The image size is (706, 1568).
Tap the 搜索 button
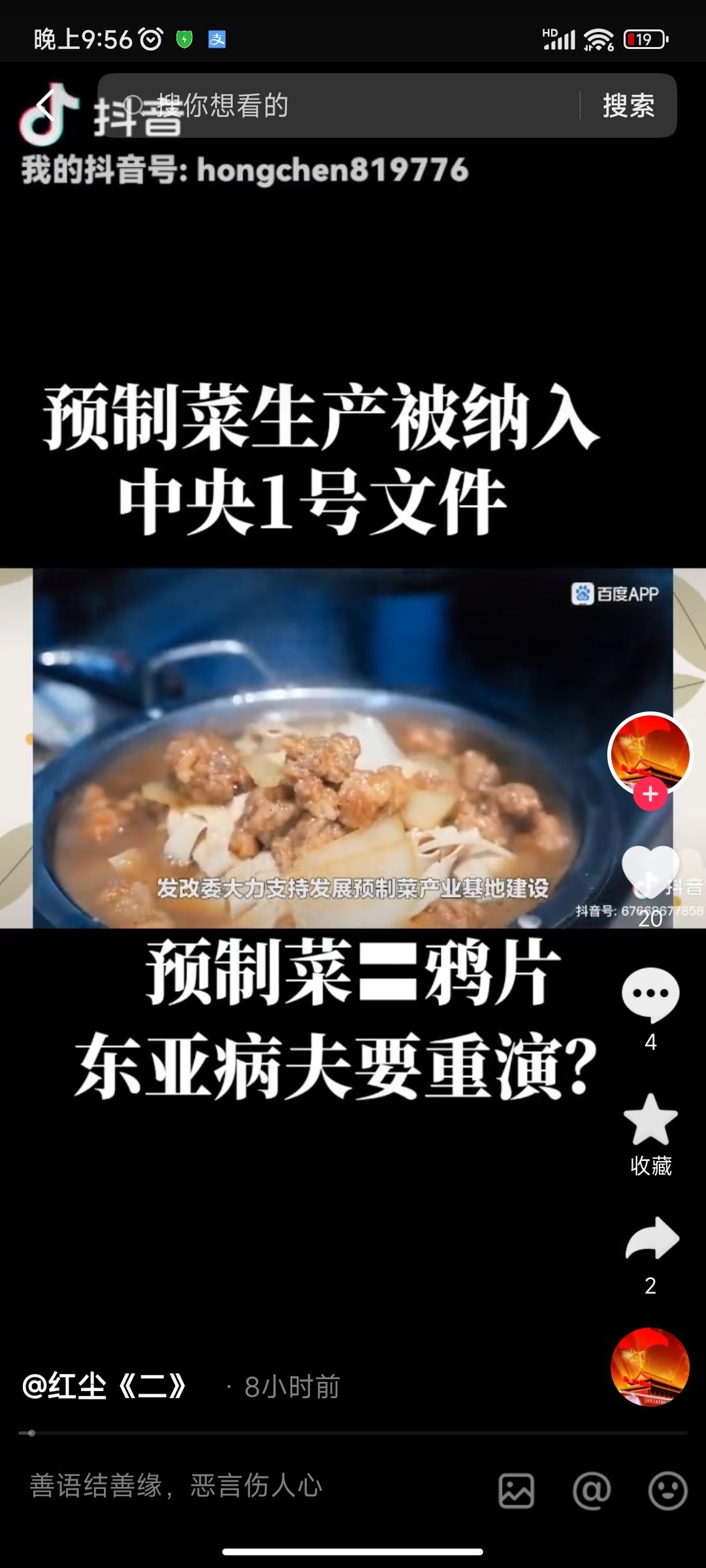pos(628,106)
